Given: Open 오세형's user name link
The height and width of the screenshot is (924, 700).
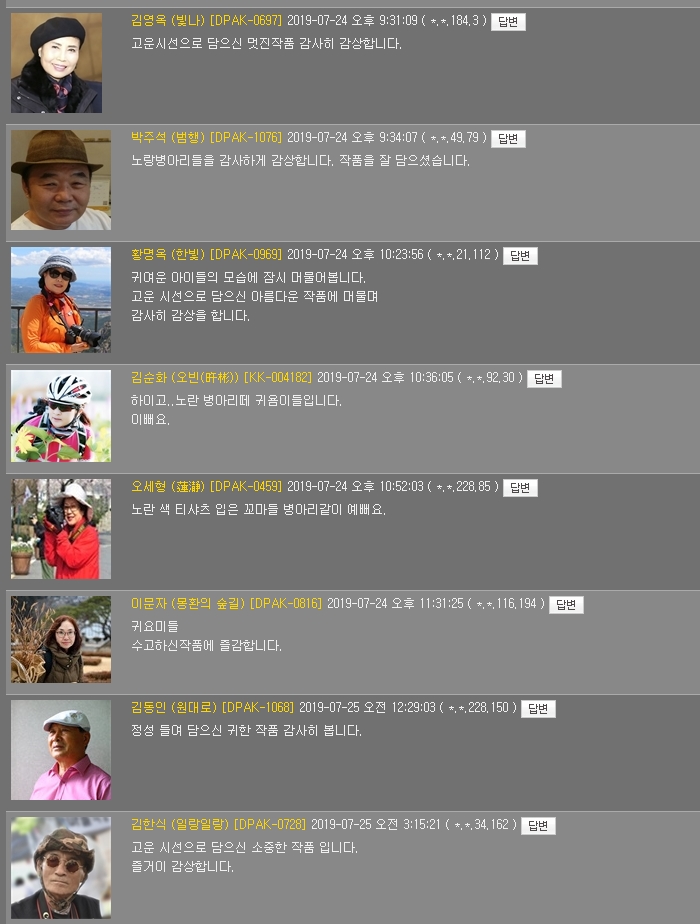Looking at the screenshot, I should pos(168,487).
